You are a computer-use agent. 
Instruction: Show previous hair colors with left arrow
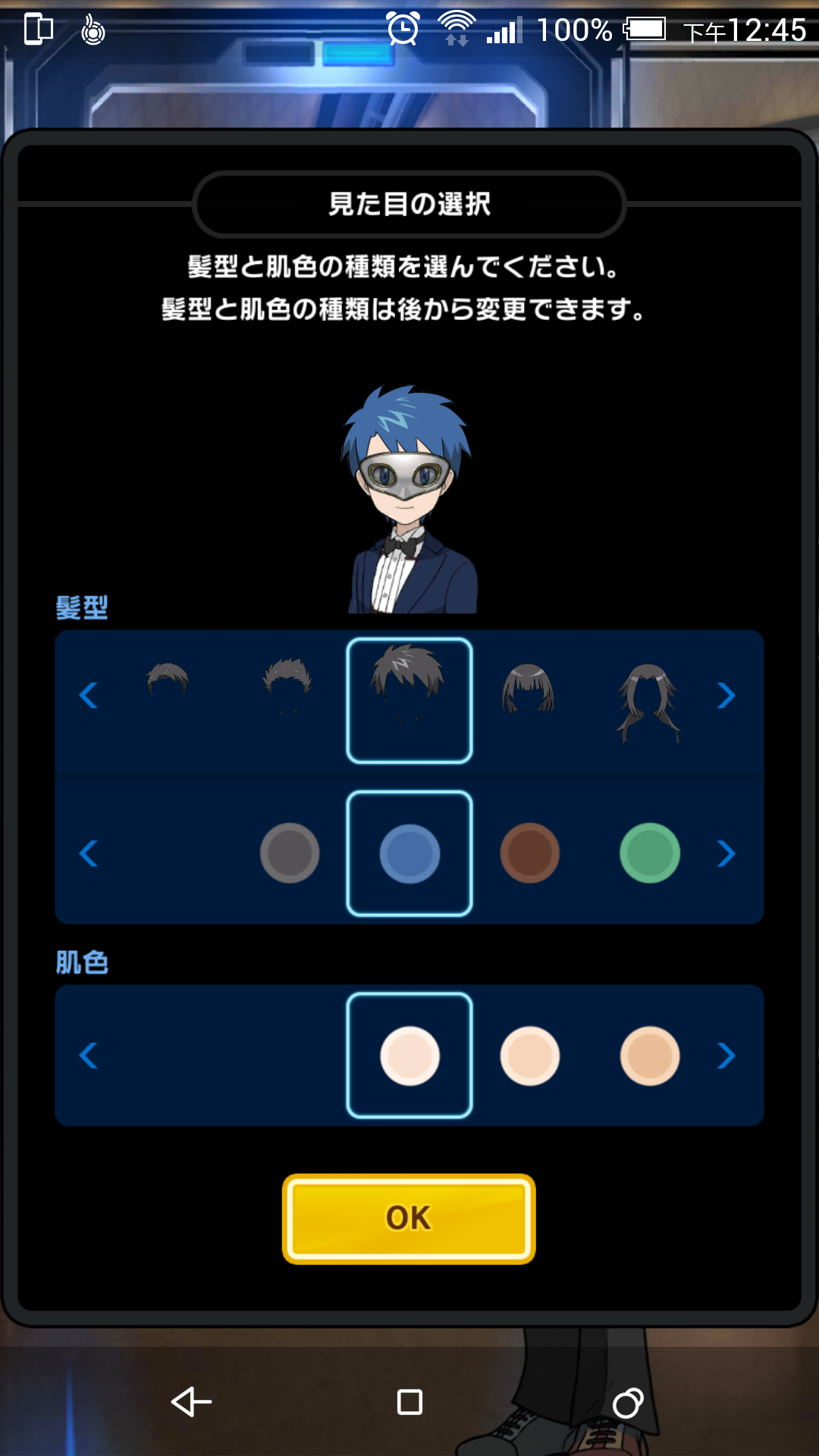pos(89,854)
